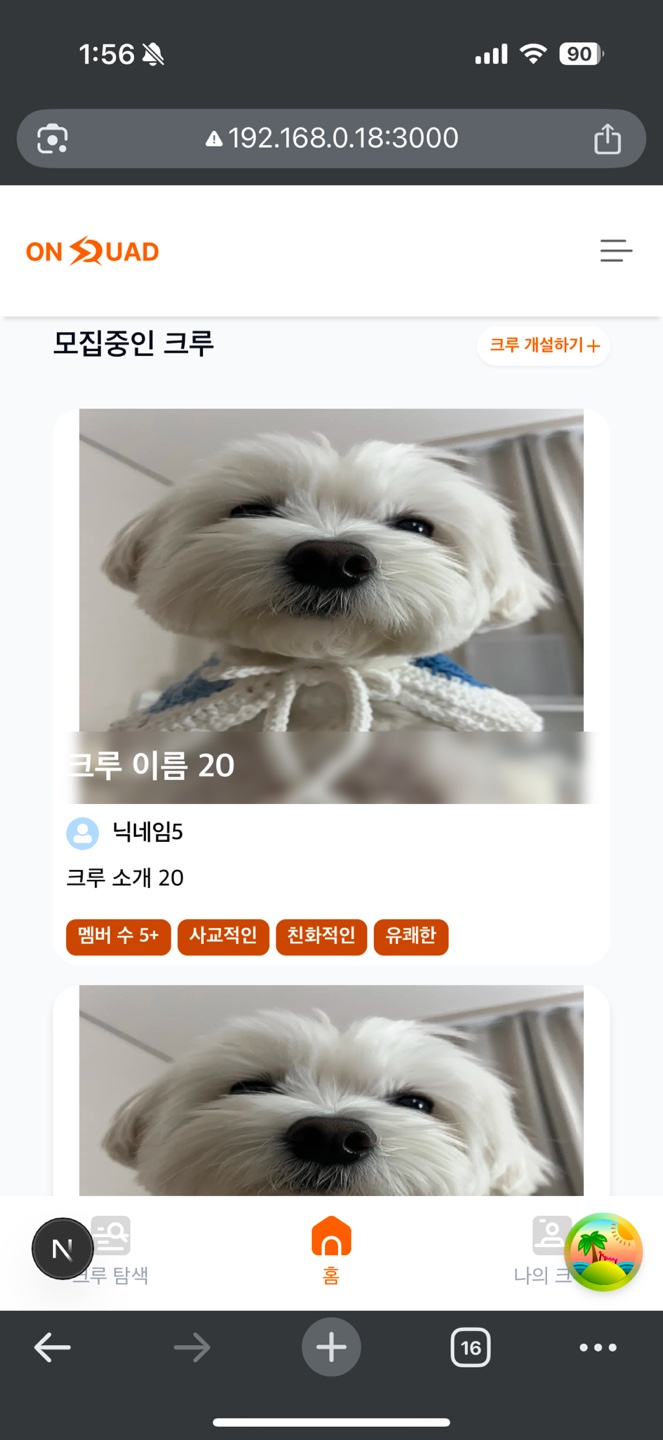Go back with the browser back arrow
Image resolution: width=663 pixels, height=1440 pixels.
52,1348
